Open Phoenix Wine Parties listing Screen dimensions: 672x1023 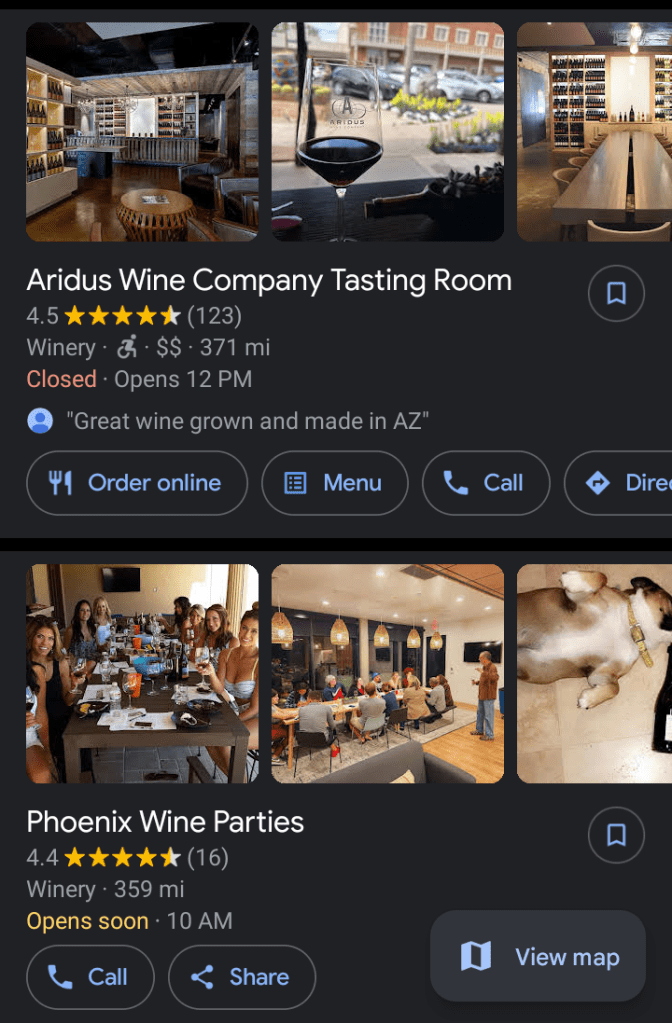pos(165,822)
